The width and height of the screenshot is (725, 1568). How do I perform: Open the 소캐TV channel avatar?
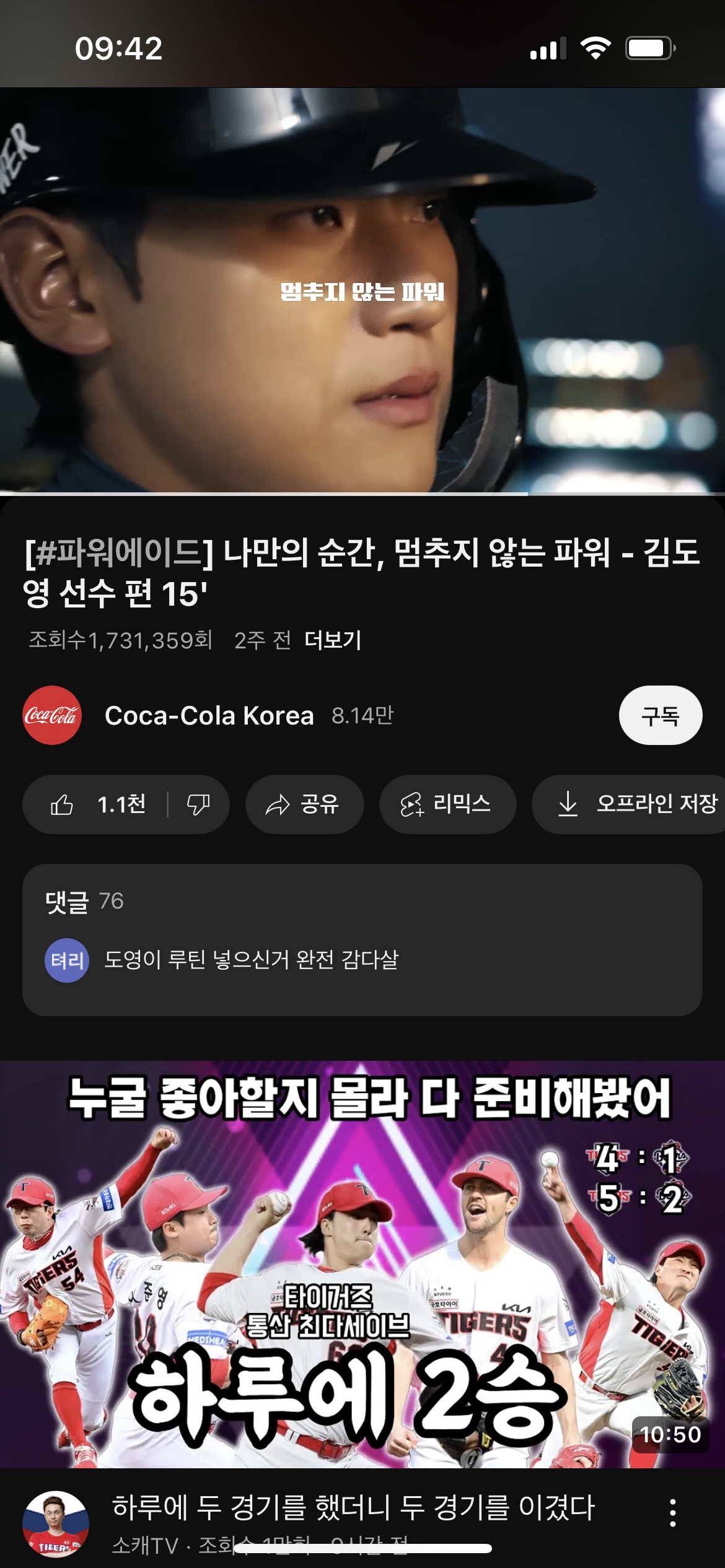[x=56, y=1524]
